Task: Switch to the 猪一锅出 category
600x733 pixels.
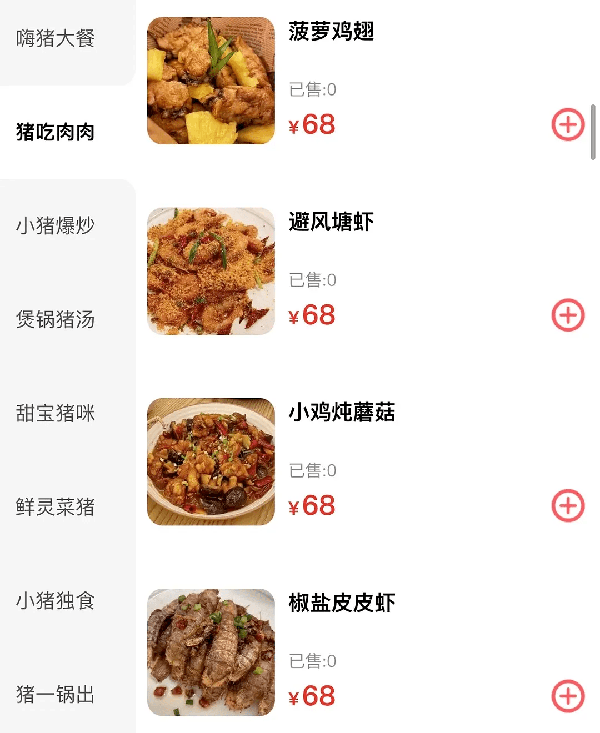Action: [56, 694]
